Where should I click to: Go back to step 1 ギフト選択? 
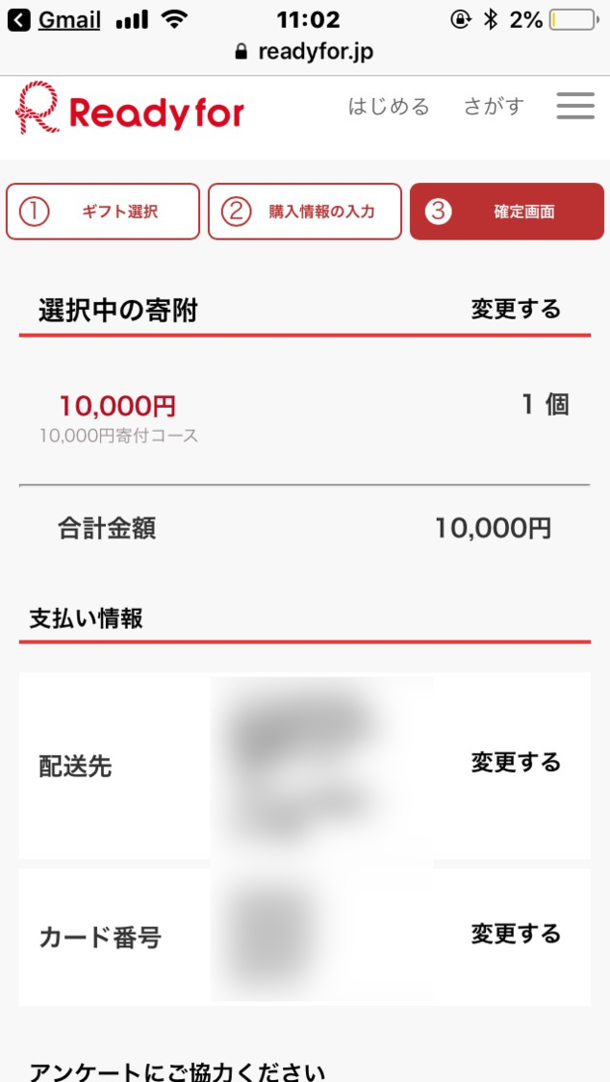(x=103, y=212)
